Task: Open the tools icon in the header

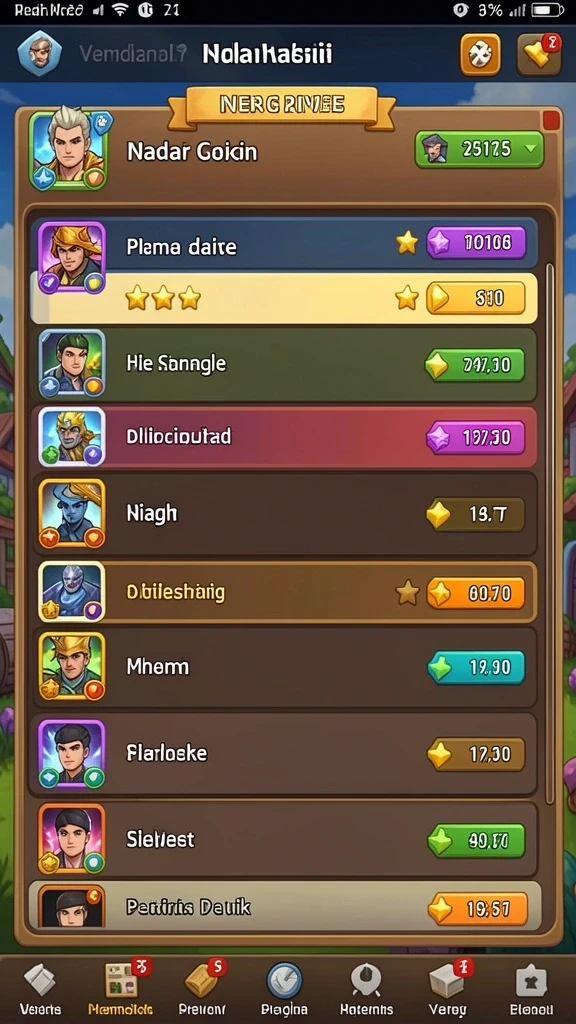Action: 481,54
